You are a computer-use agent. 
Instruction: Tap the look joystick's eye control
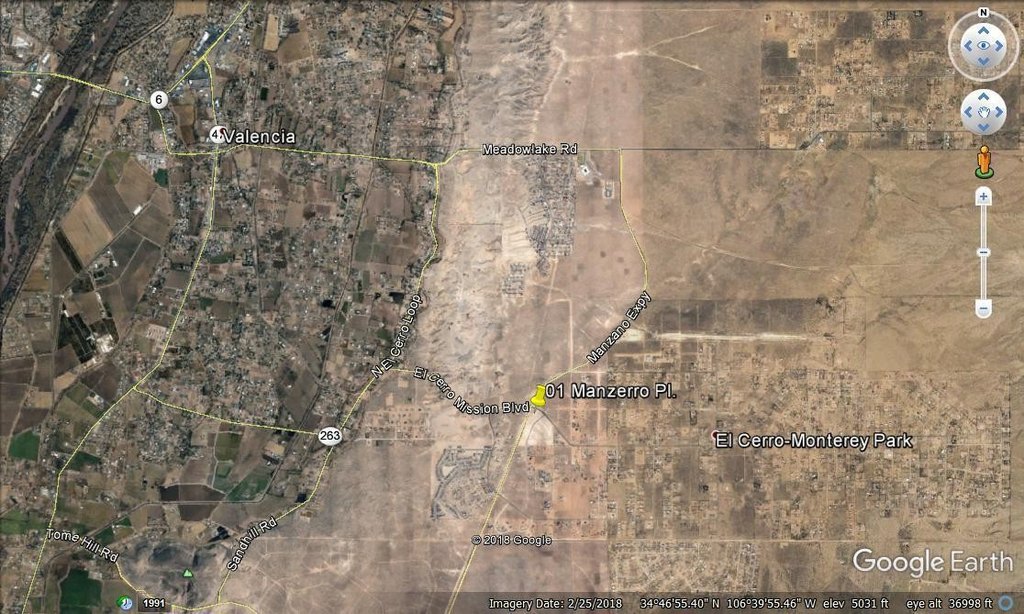tap(983, 46)
